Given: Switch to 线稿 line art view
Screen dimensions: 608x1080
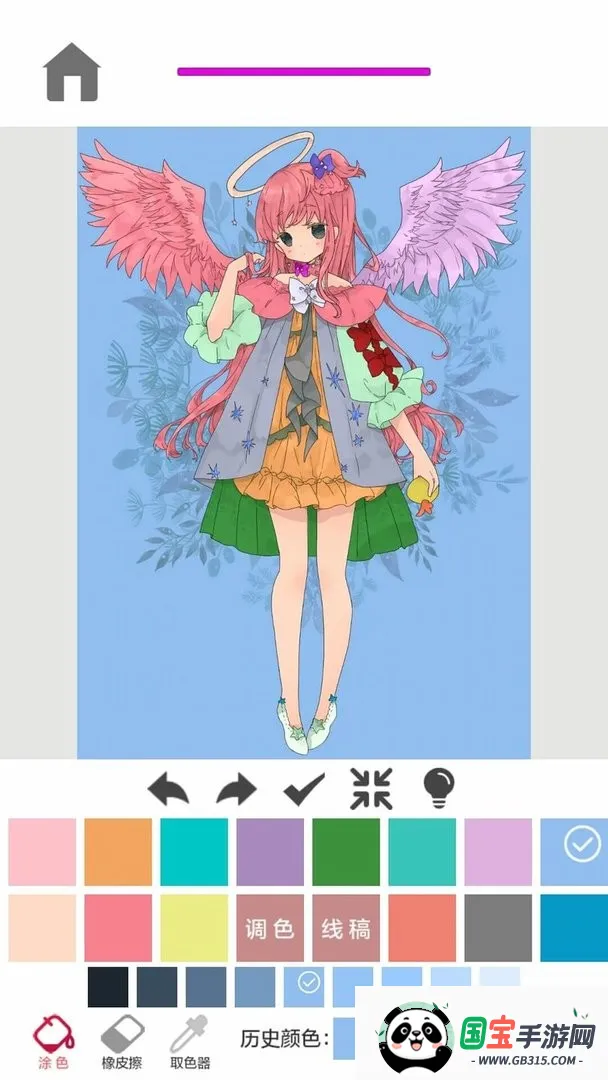Looking at the screenshot, I should (x=346, y=928).
